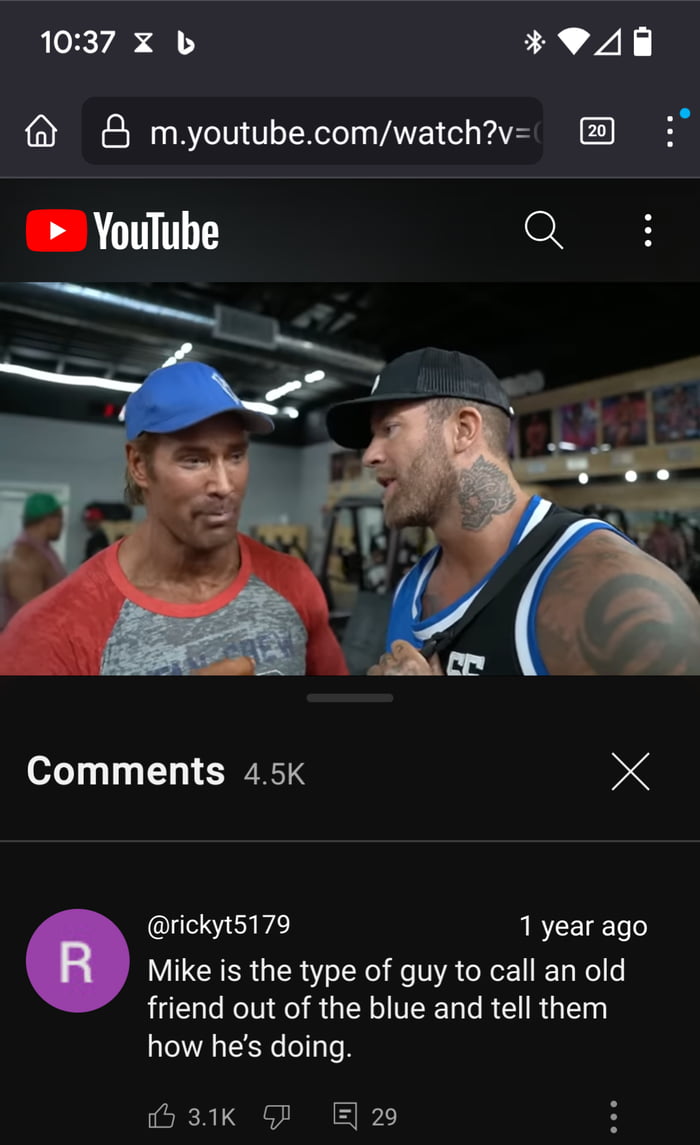Close the Comments panel

630,771
